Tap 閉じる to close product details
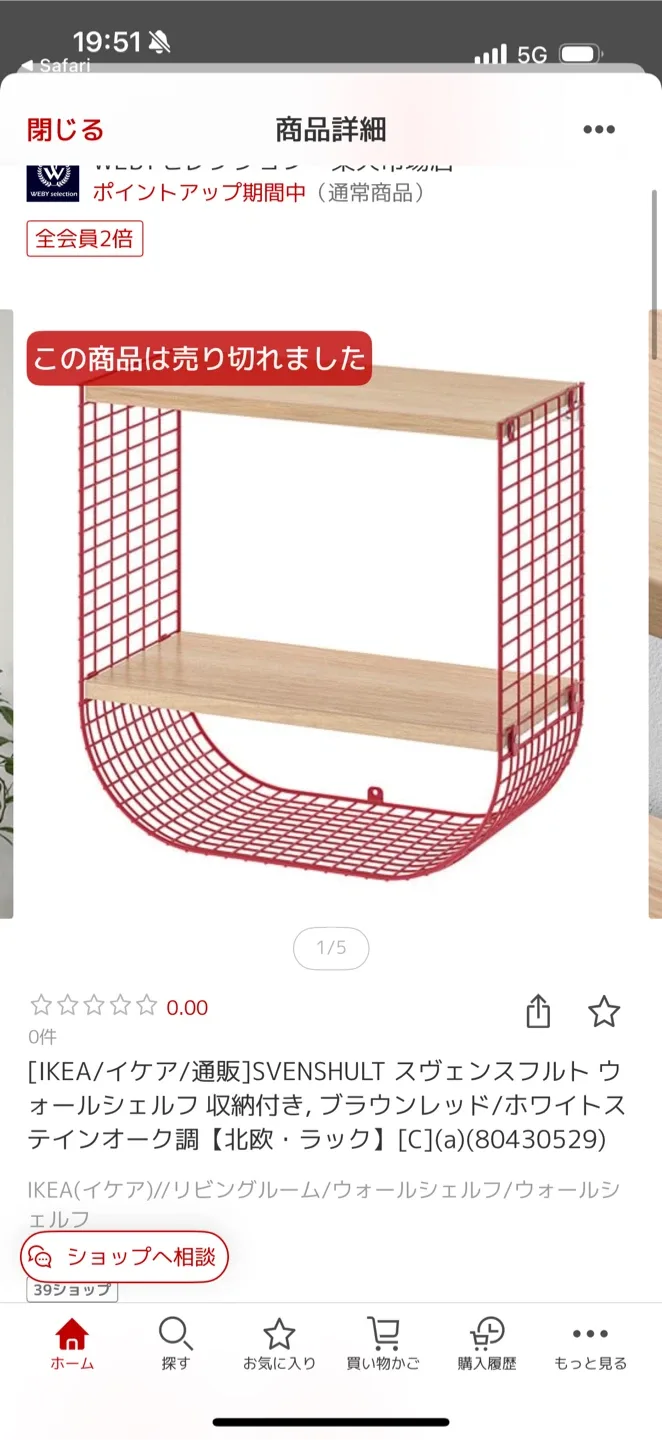The image size is (662, 1440). [x=66, y=130]
